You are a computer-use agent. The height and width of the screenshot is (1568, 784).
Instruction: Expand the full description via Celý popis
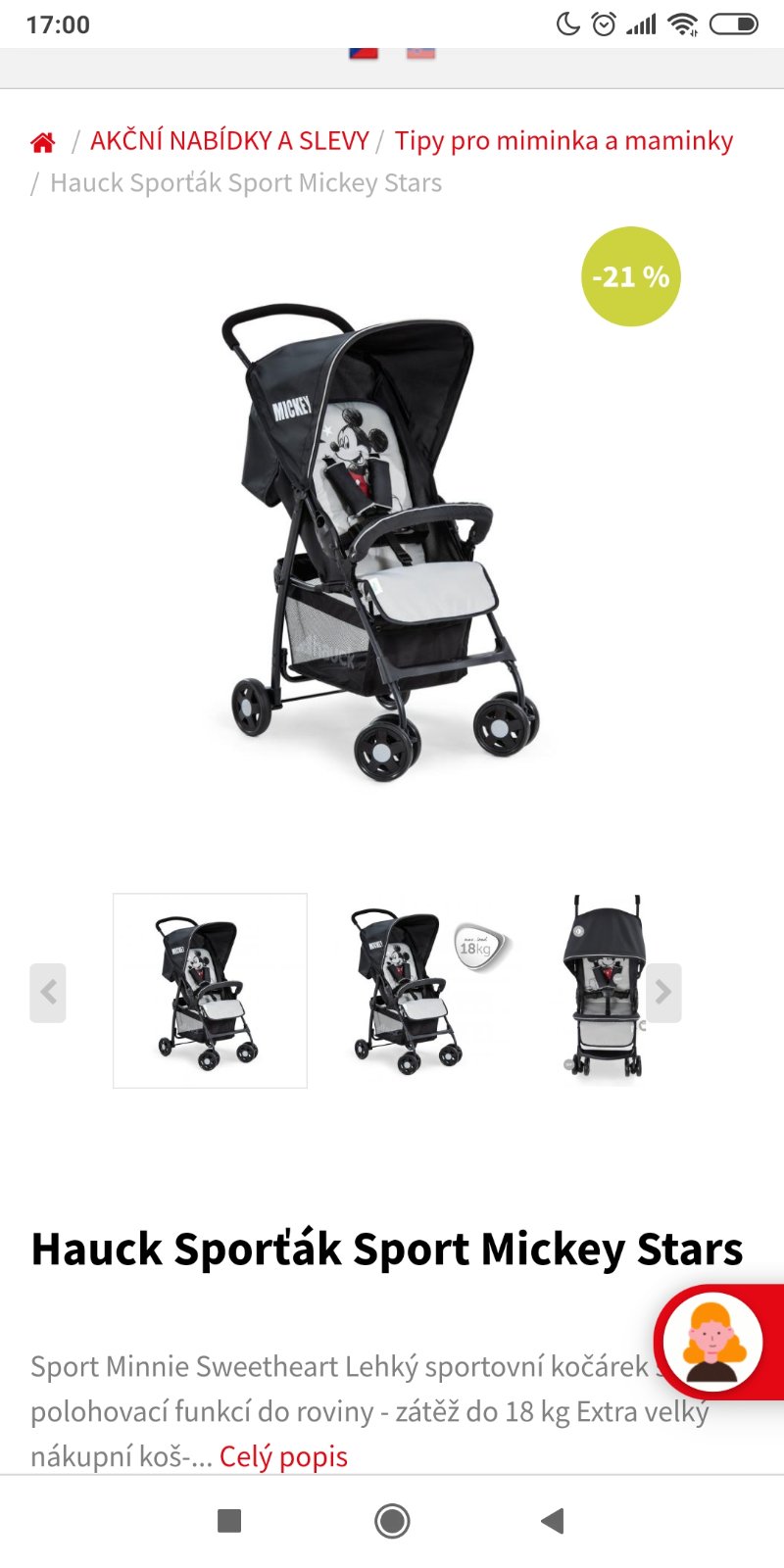pyautogui.click(x=283, y=1456)
